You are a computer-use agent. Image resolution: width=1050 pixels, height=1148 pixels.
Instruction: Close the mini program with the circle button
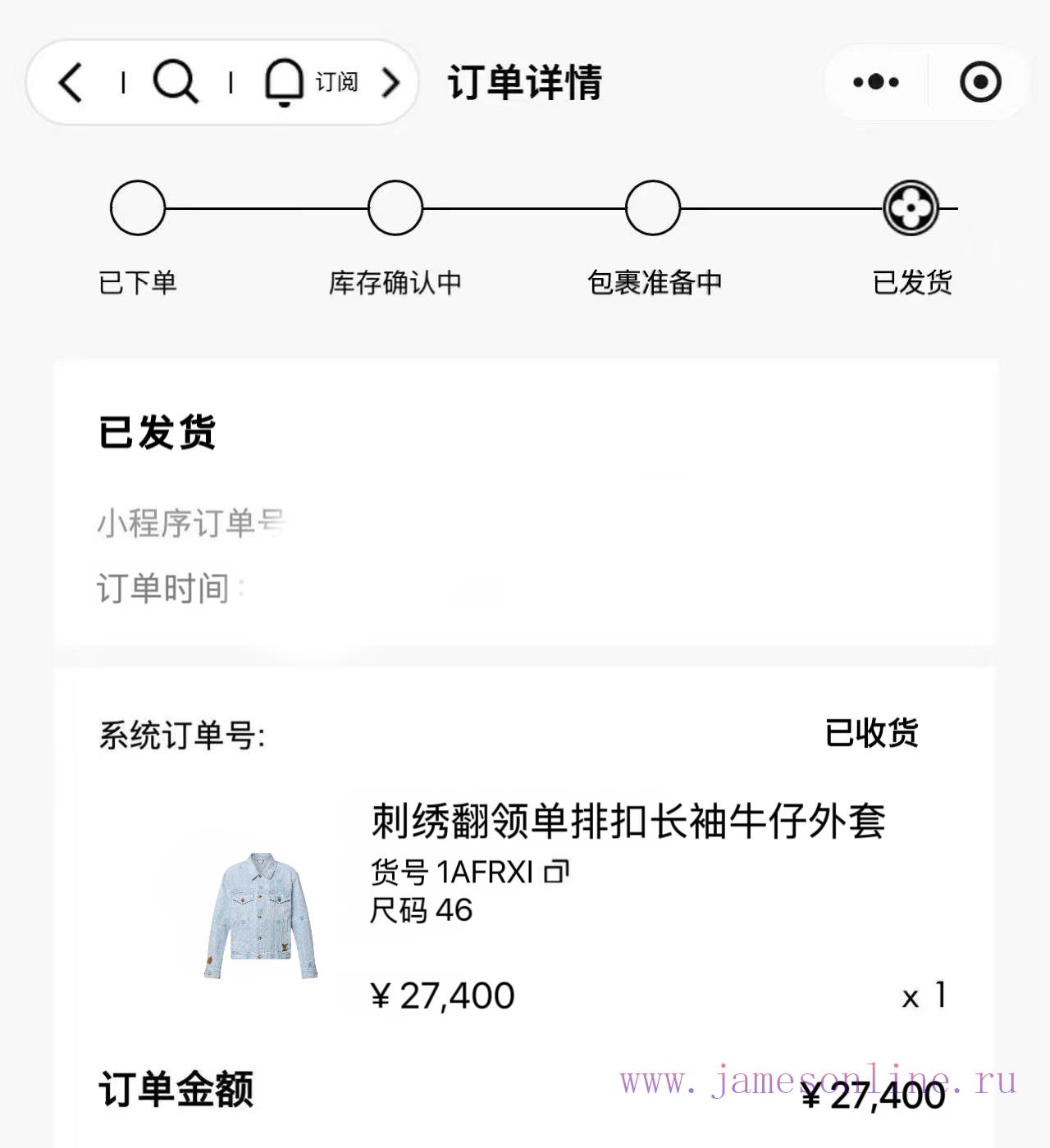980,82
